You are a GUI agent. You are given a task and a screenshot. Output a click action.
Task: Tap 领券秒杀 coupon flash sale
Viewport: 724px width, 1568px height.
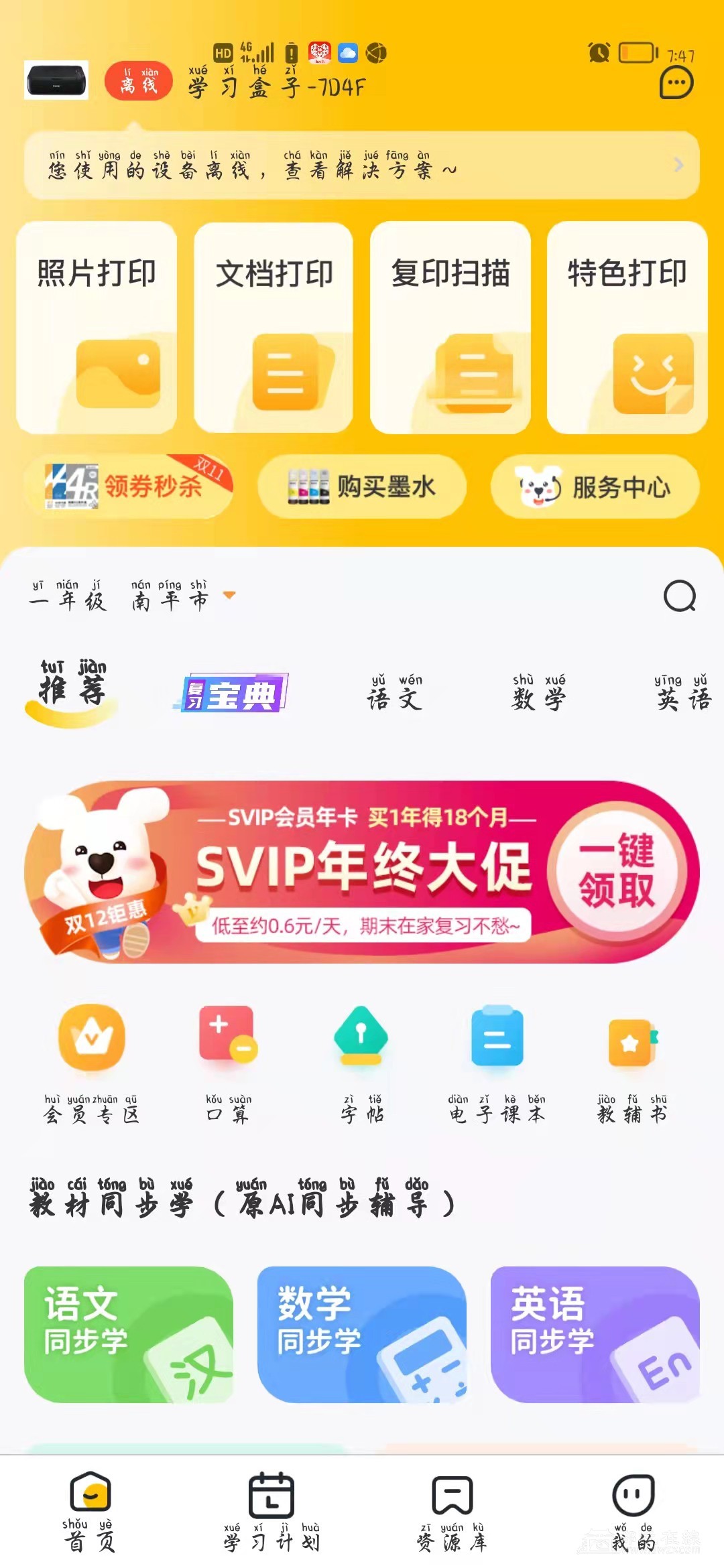pyautogui.click(x=129, y=486)
